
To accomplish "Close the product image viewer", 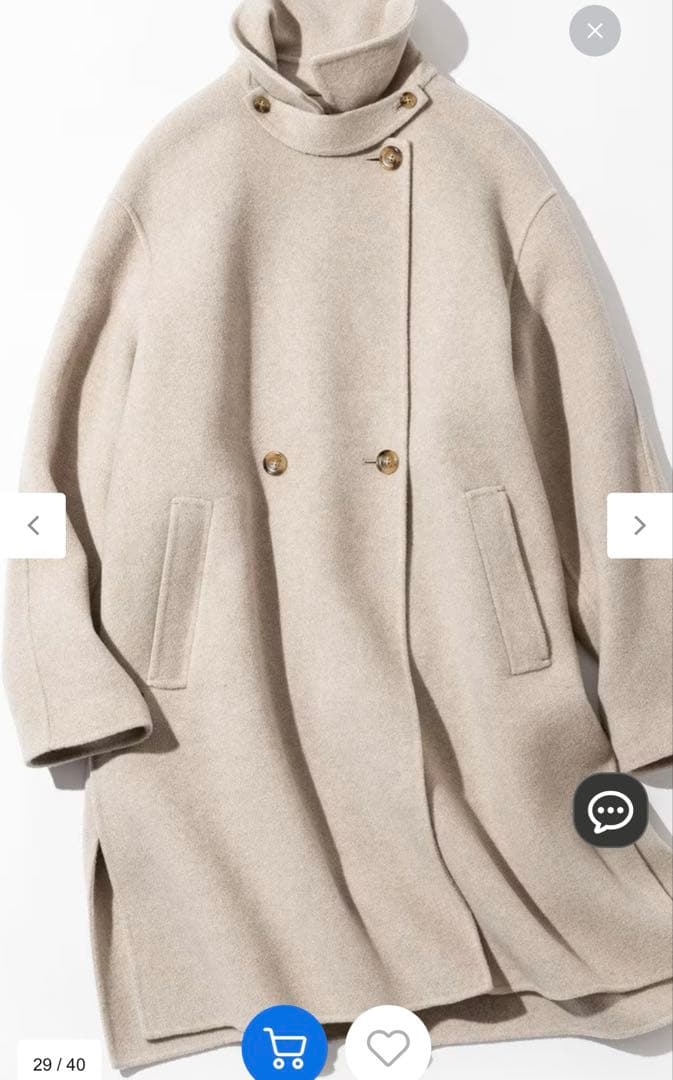I will [x=595, y=31].
